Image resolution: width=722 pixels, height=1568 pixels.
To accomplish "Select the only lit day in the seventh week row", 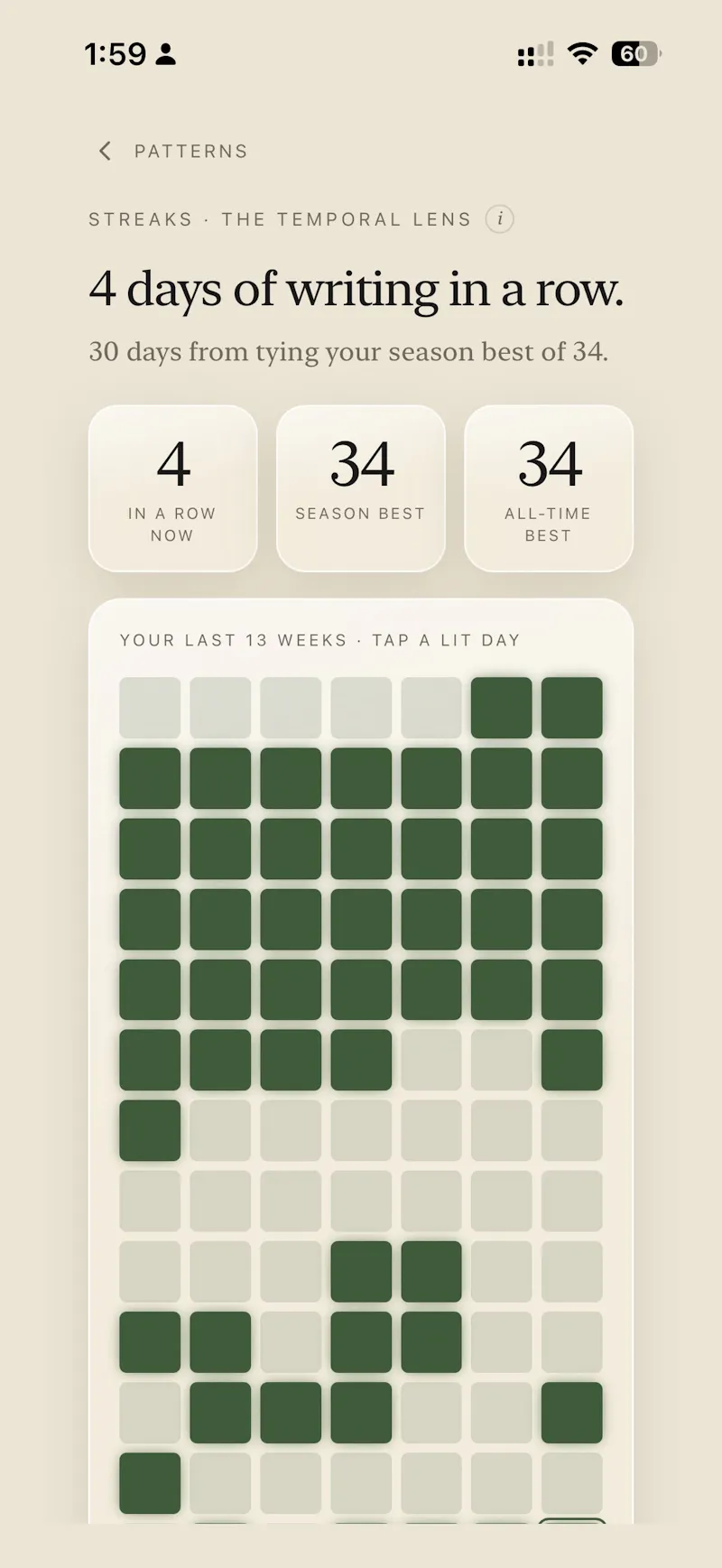I will point(150,1130).
